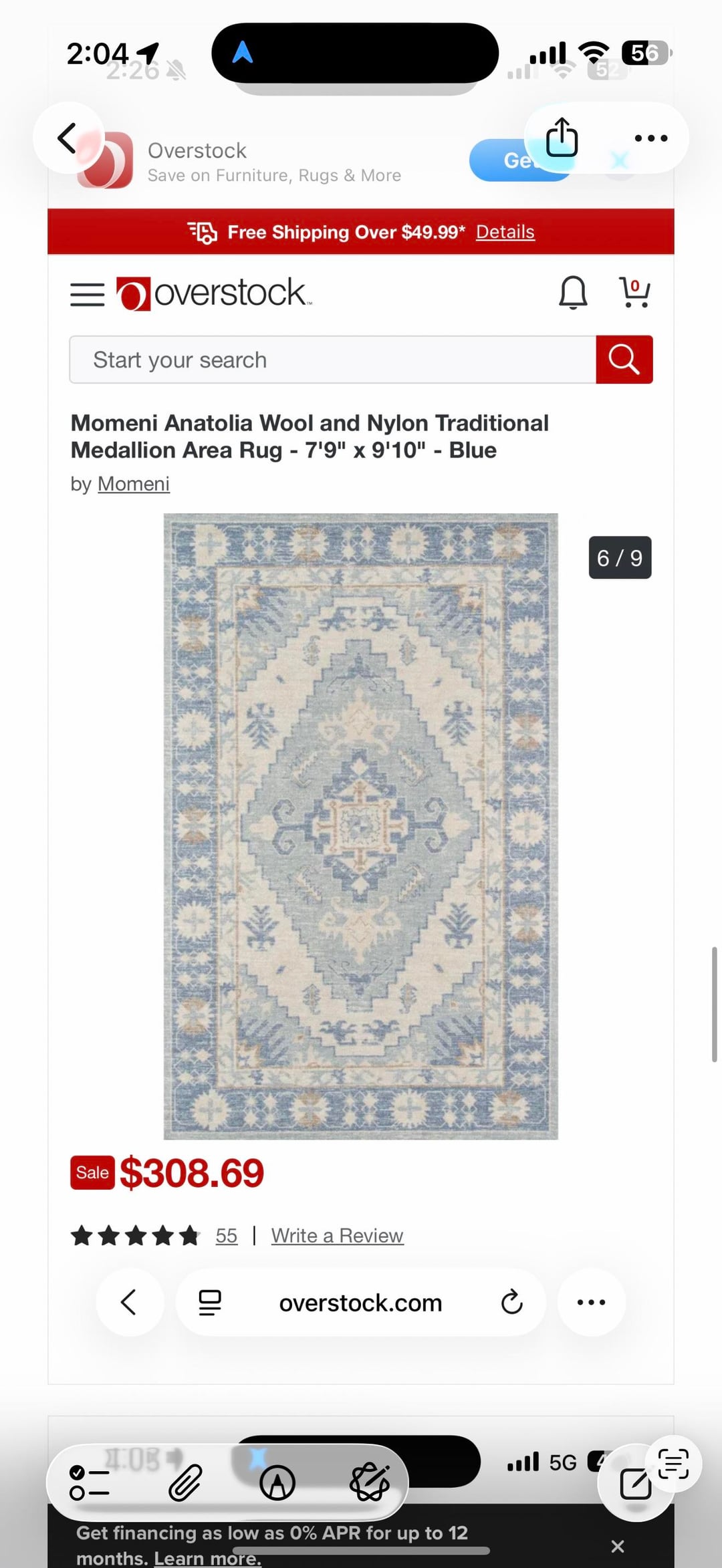722x1568 pixels.
Task: Open the more options menu
Action: (650, 138)
